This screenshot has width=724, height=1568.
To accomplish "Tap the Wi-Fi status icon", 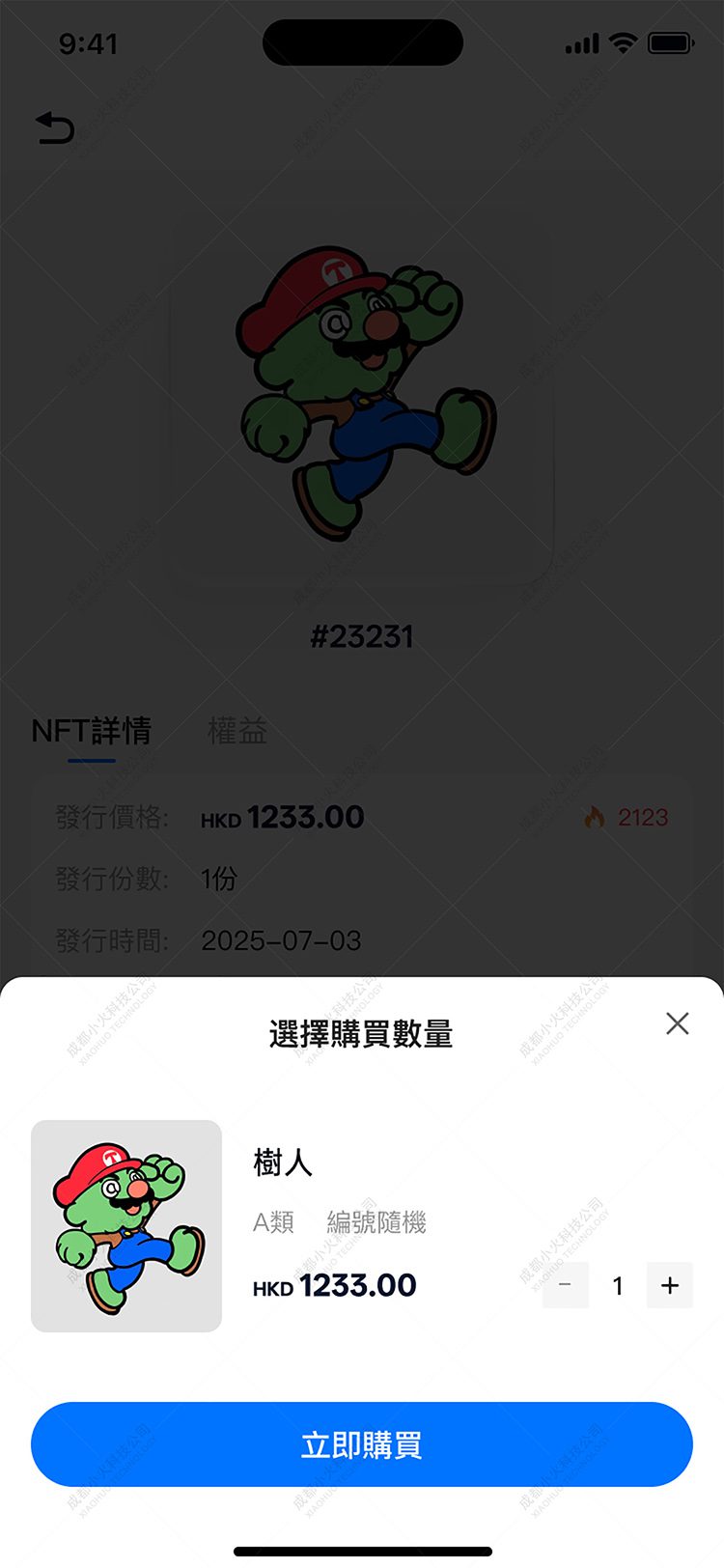I will [x=621, y=42].
